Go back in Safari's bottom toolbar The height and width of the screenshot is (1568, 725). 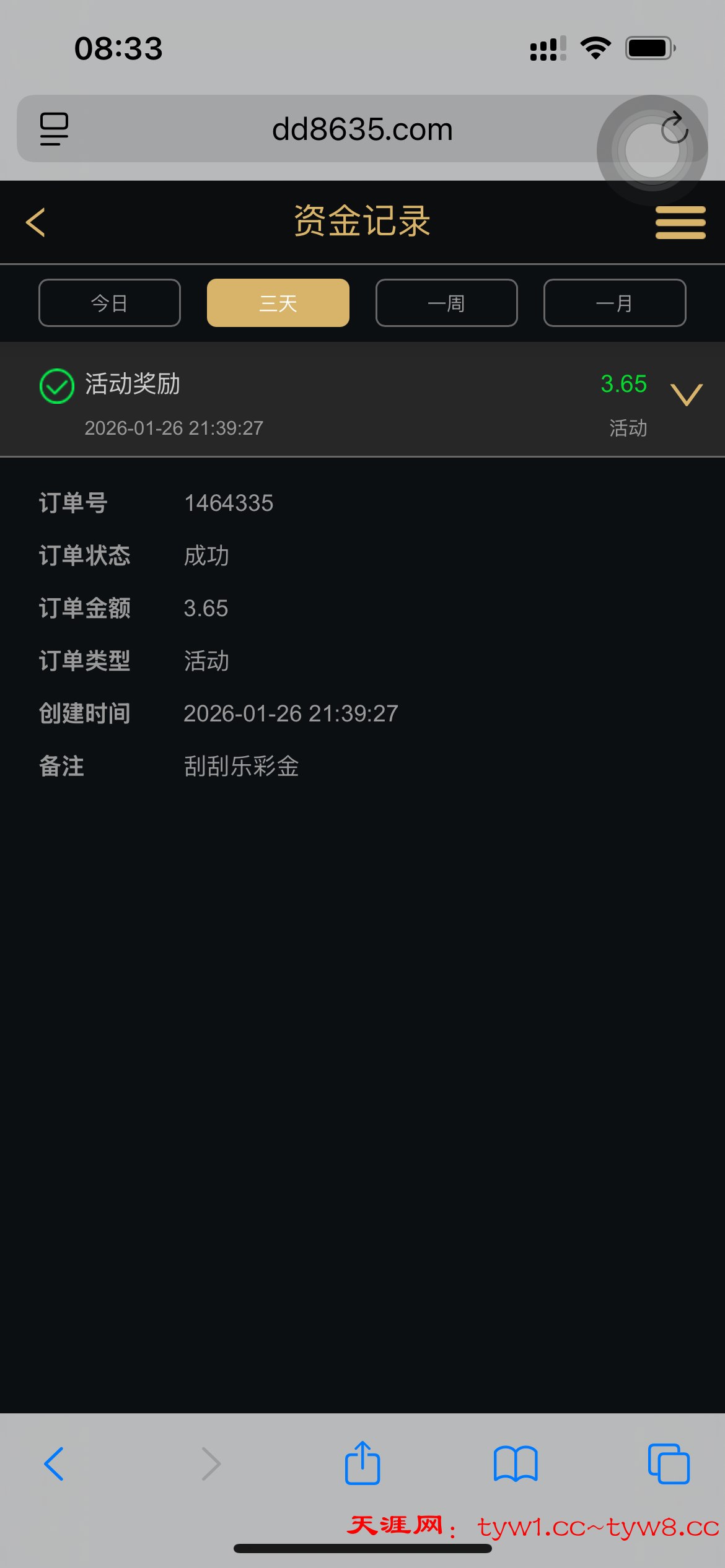54,1464
